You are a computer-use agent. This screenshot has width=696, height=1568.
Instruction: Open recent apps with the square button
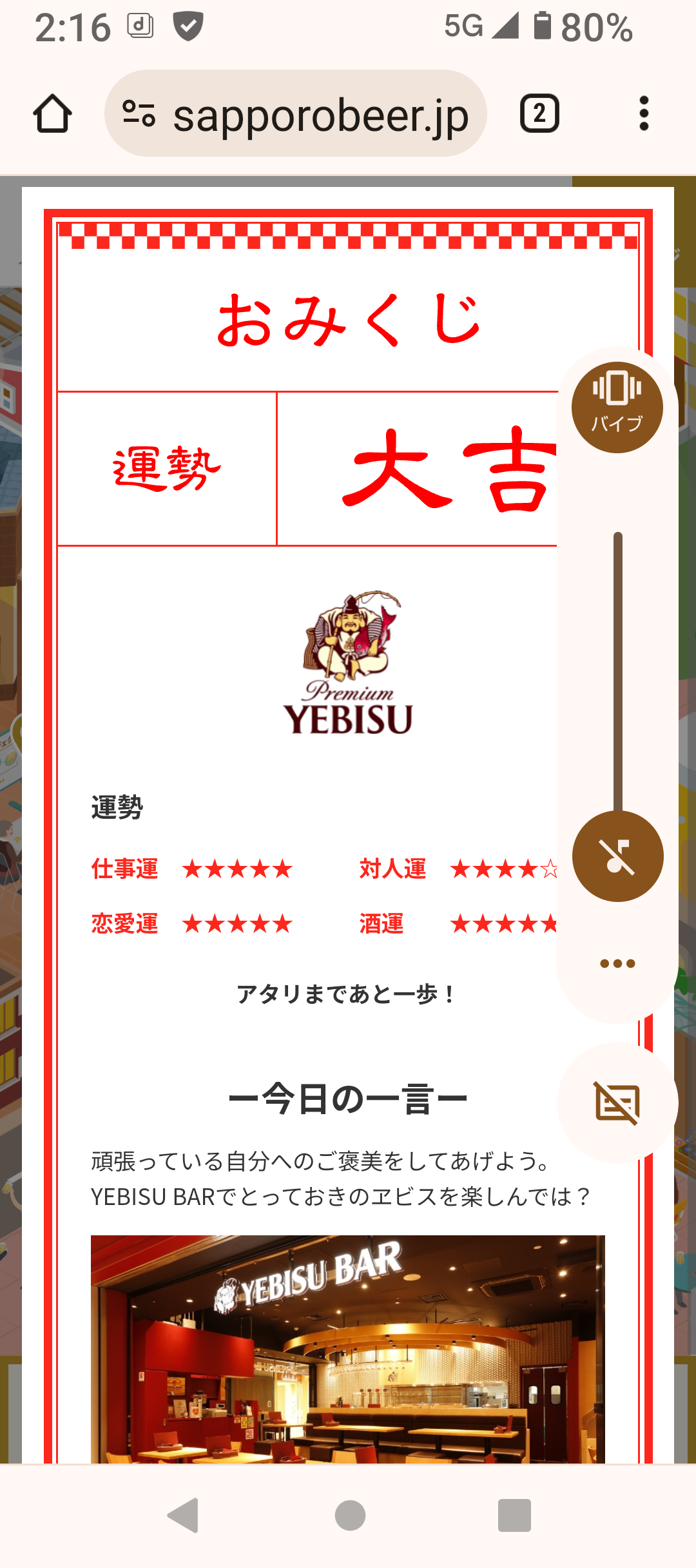point(514,1515)
